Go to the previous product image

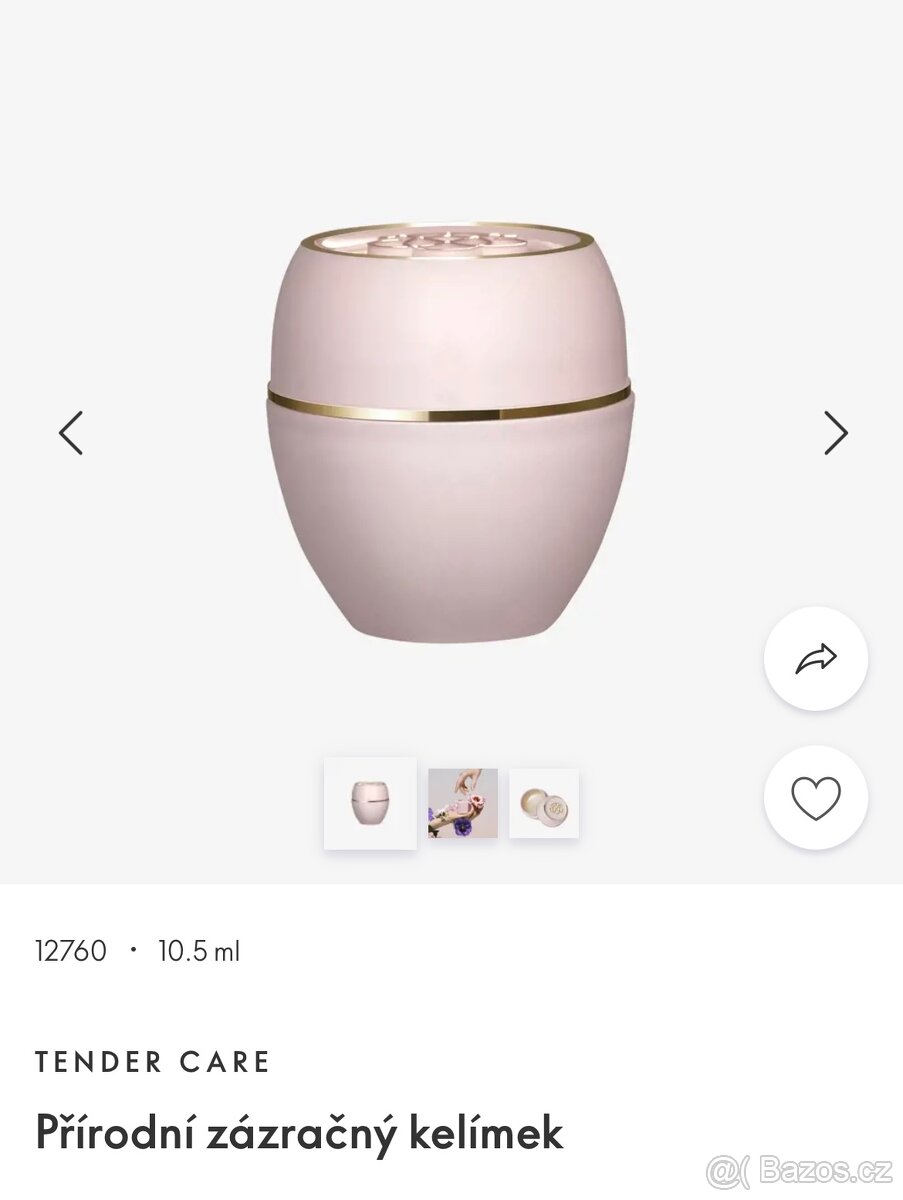71,433
